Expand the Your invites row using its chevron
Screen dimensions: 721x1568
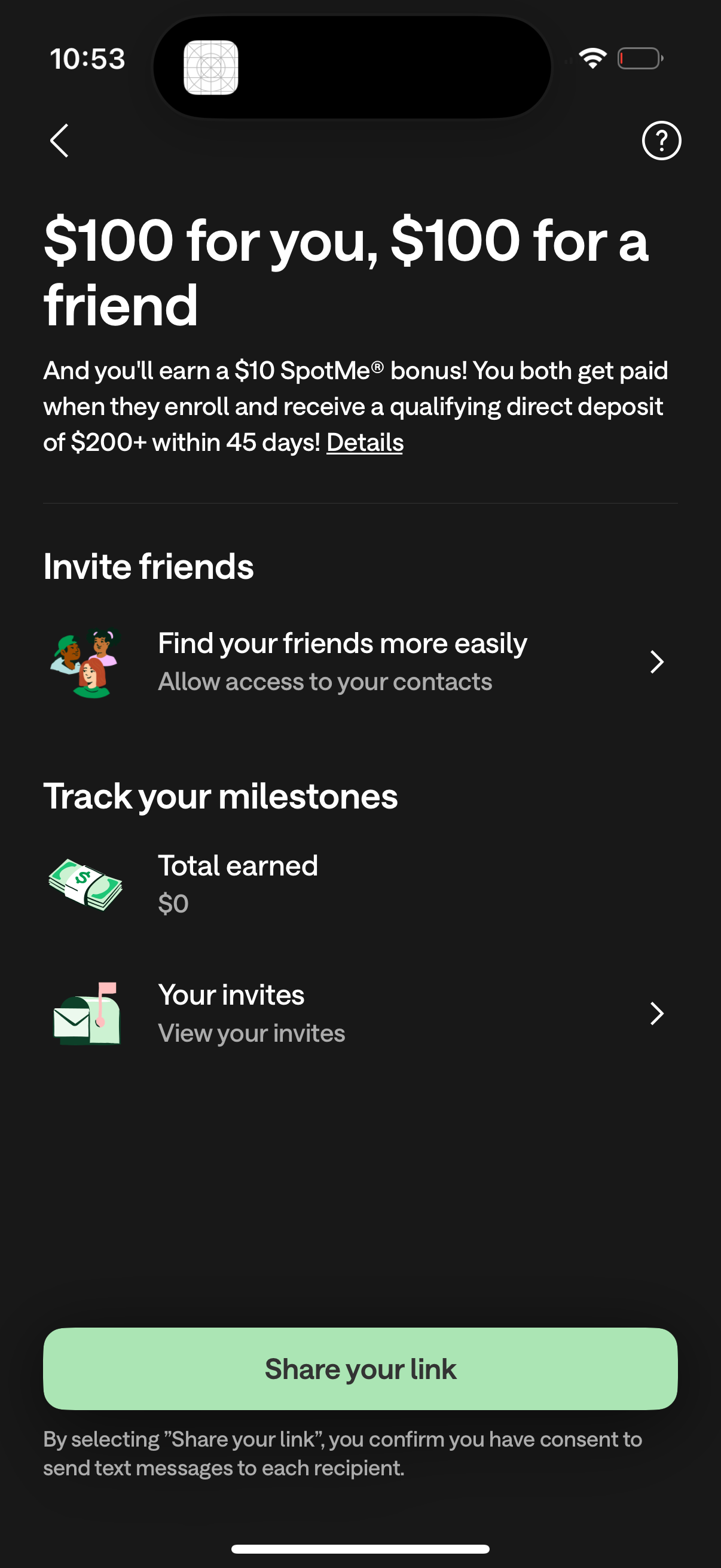(656, 1014)
